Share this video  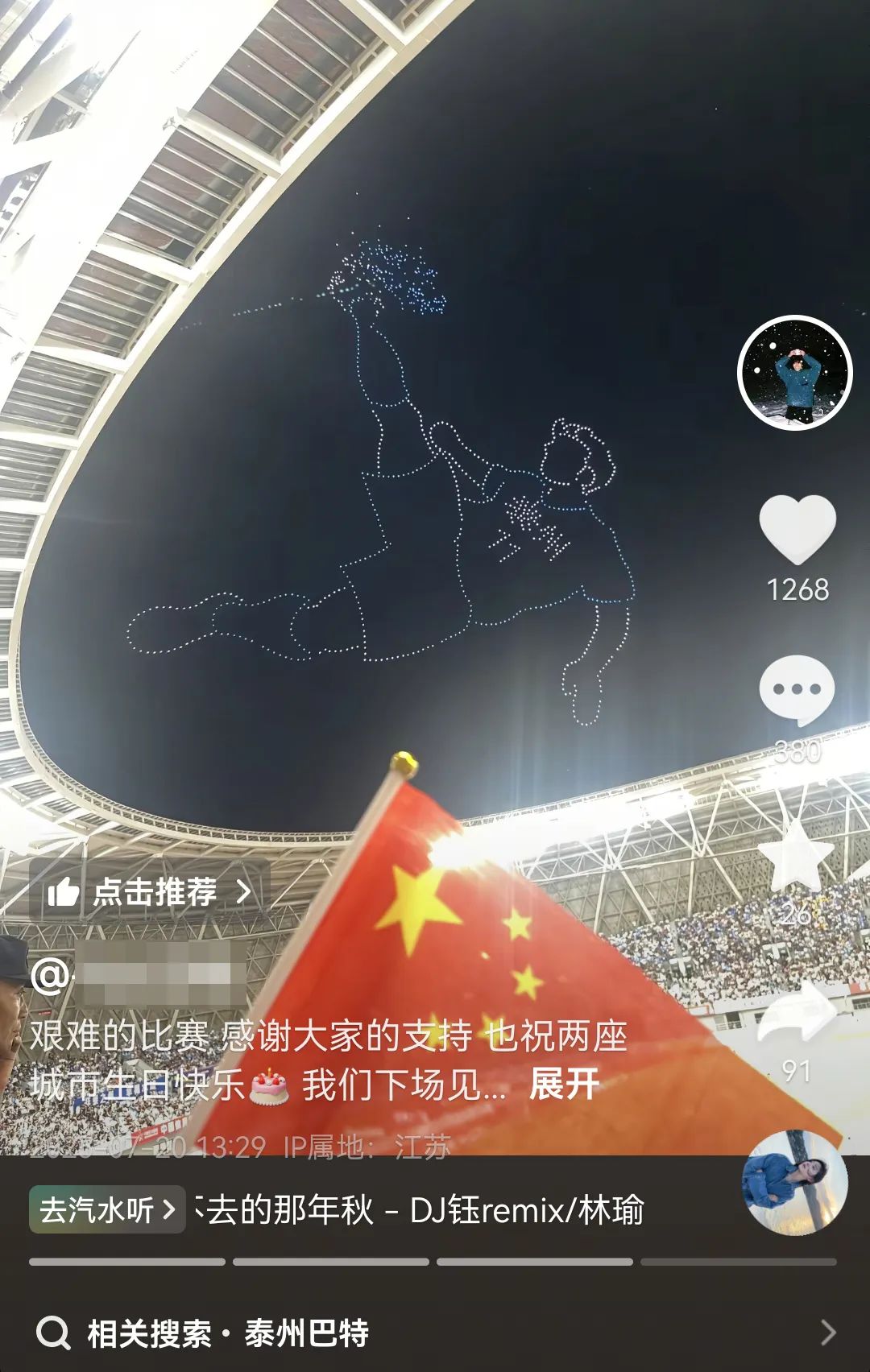pyautogui.click(x=797, y=1016)
